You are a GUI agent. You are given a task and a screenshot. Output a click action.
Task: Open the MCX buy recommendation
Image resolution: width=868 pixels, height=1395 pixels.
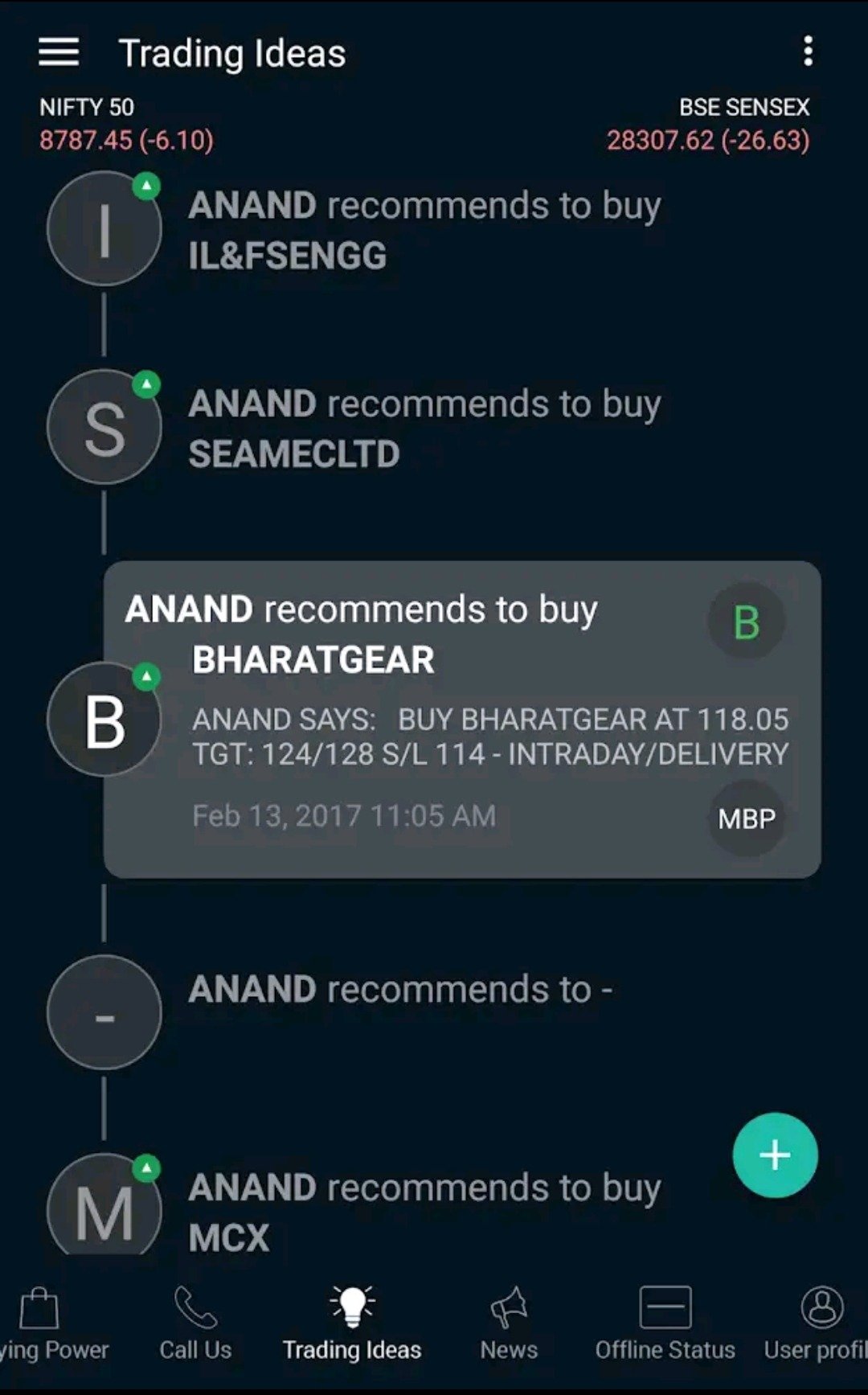coord(424,1211)
